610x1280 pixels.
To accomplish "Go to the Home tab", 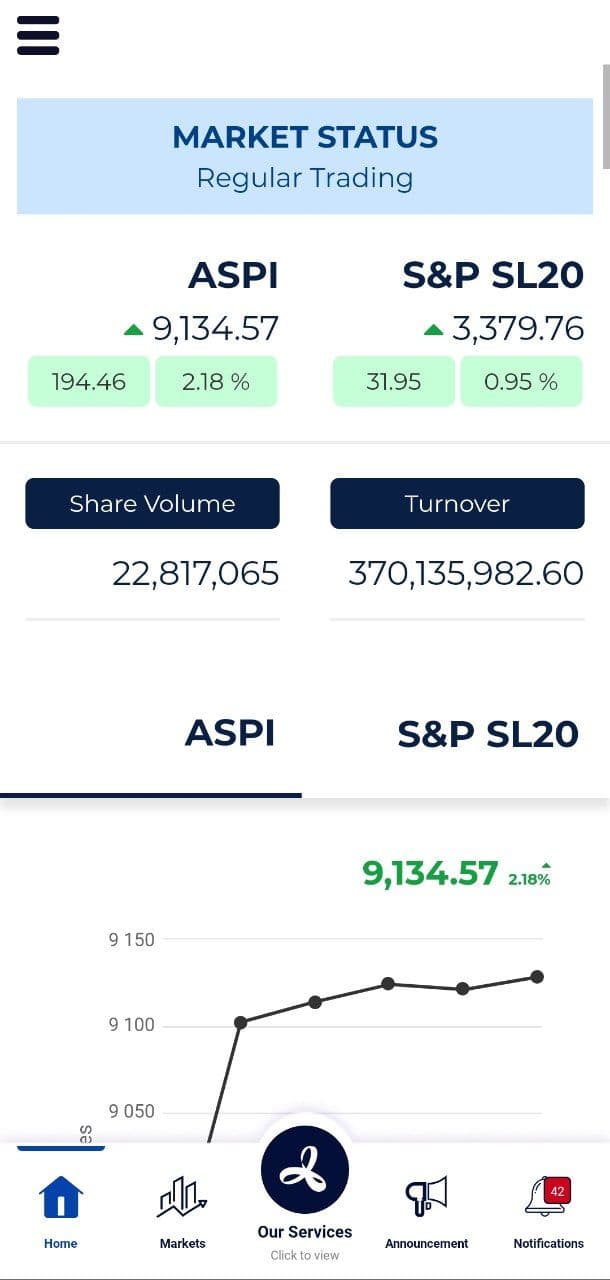I will [x=61, y=1212].
